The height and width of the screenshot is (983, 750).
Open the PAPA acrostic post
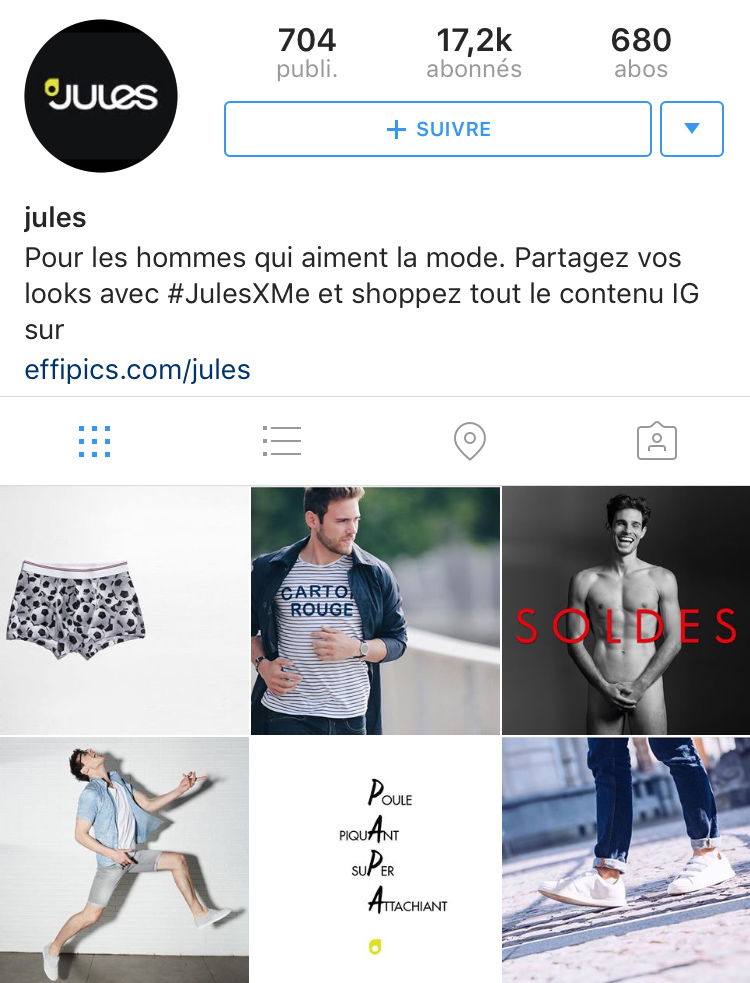(x=375, y=860)
